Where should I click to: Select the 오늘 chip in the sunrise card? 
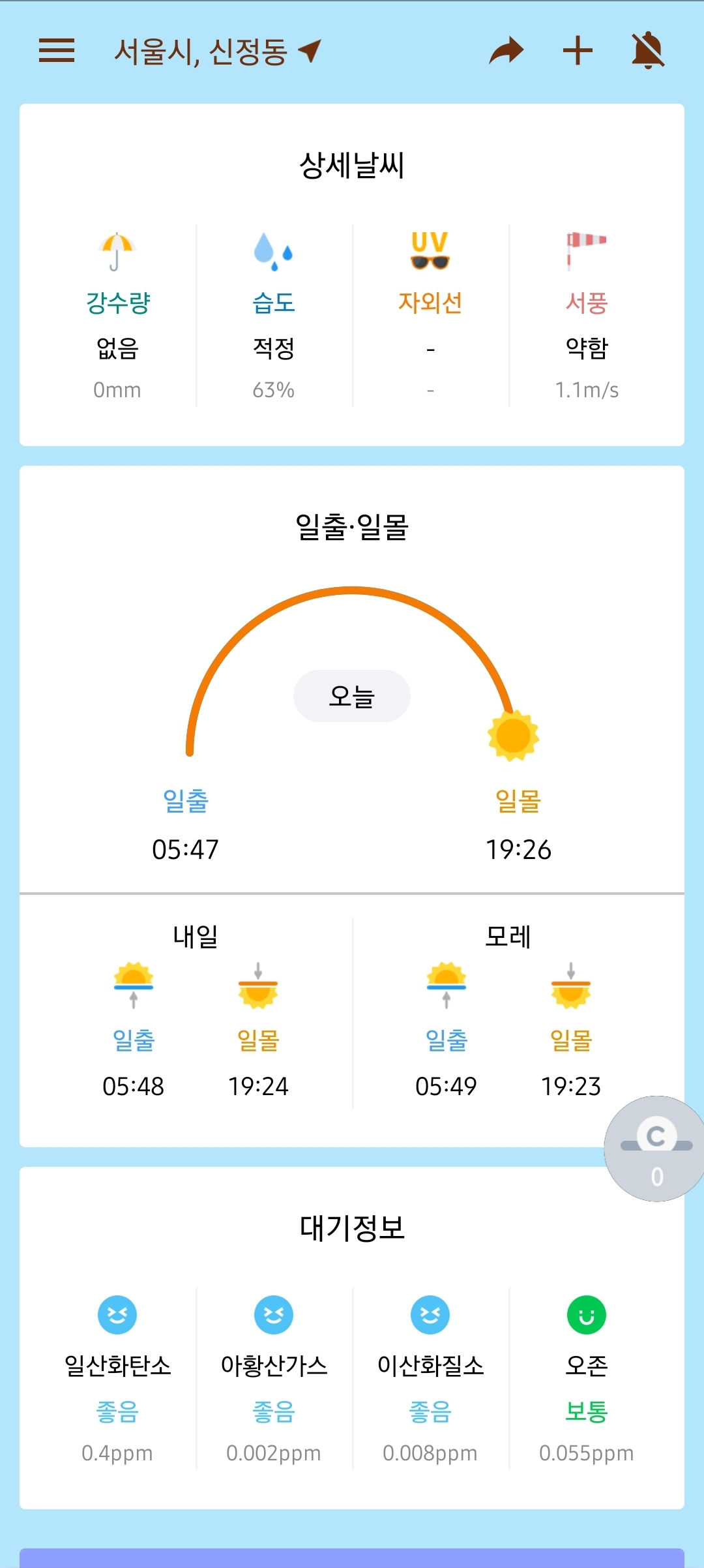[352, 696]
